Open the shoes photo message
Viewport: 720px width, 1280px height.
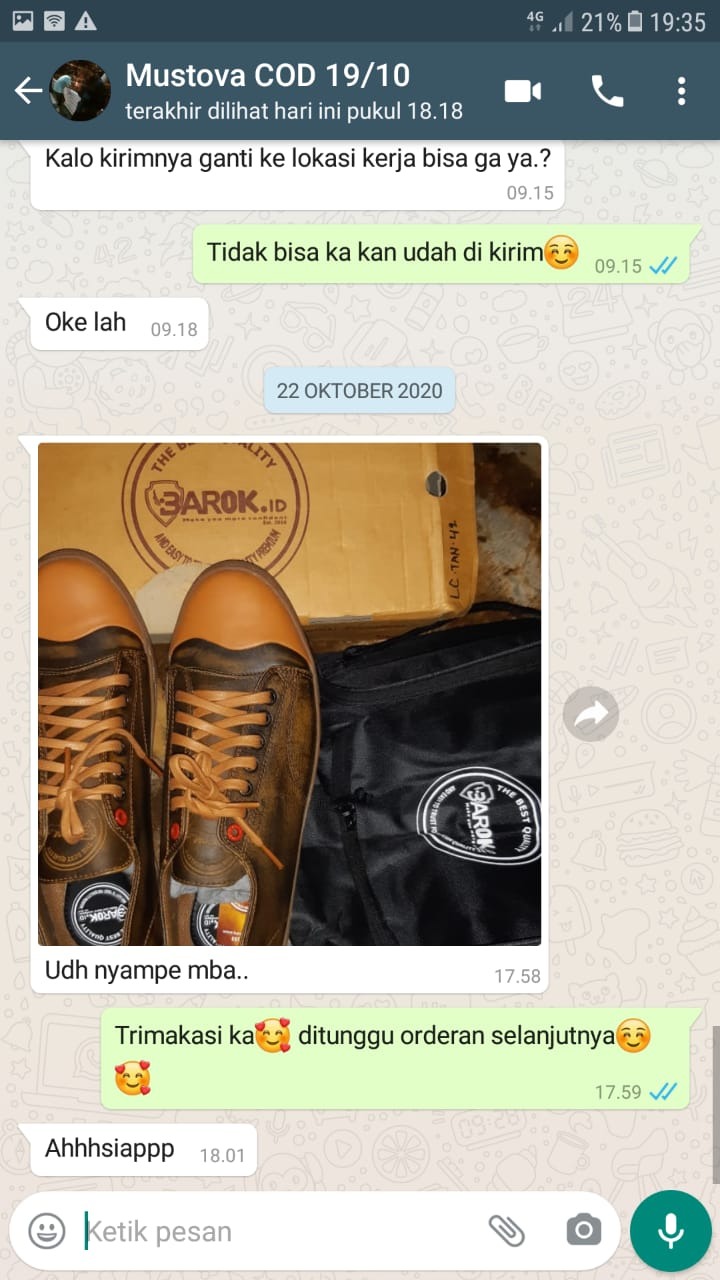pyautogui.click(x=290, y=694)
